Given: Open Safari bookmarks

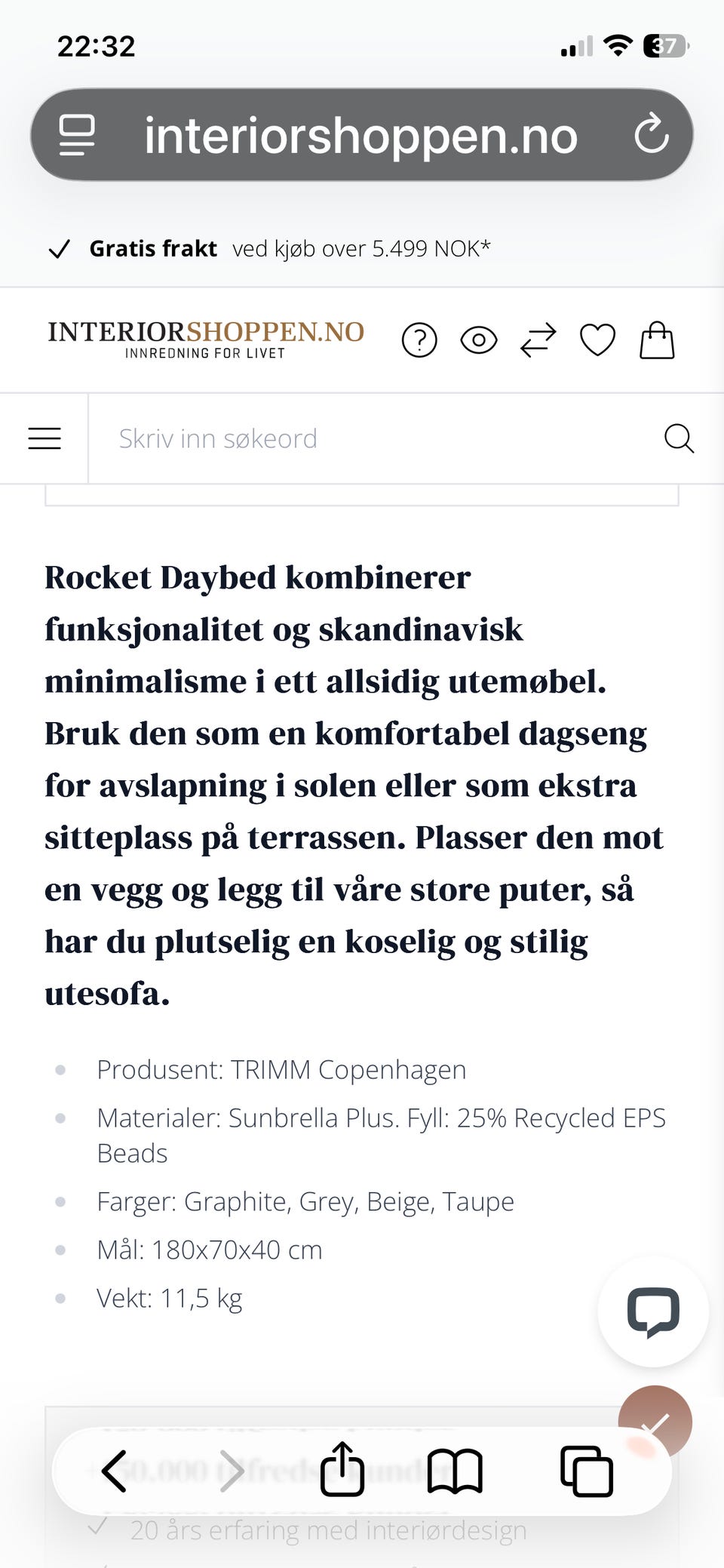Looking at the screenshot, I should click(455, 1471).
